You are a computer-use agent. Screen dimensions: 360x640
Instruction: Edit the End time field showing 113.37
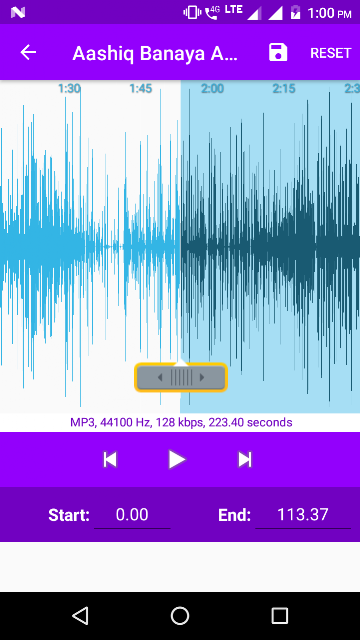coord(302,515)
